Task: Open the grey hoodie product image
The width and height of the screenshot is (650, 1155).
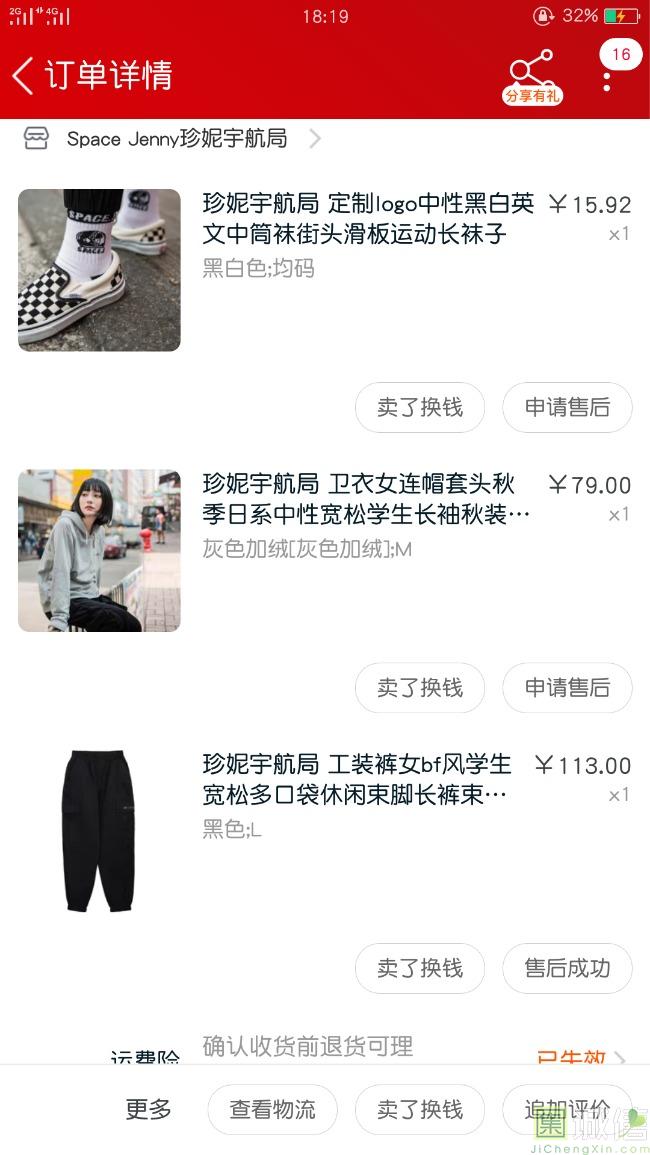Action: coord(99,550)
